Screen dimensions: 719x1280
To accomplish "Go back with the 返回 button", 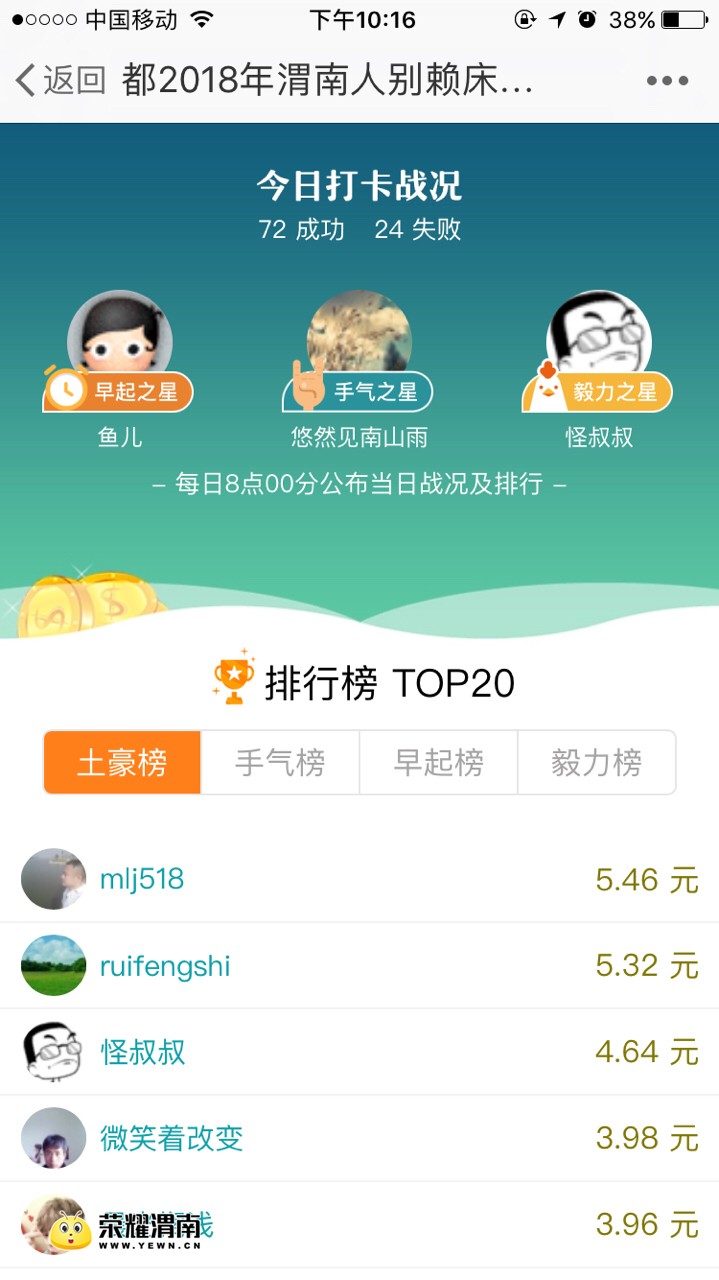I will [60, 81].
